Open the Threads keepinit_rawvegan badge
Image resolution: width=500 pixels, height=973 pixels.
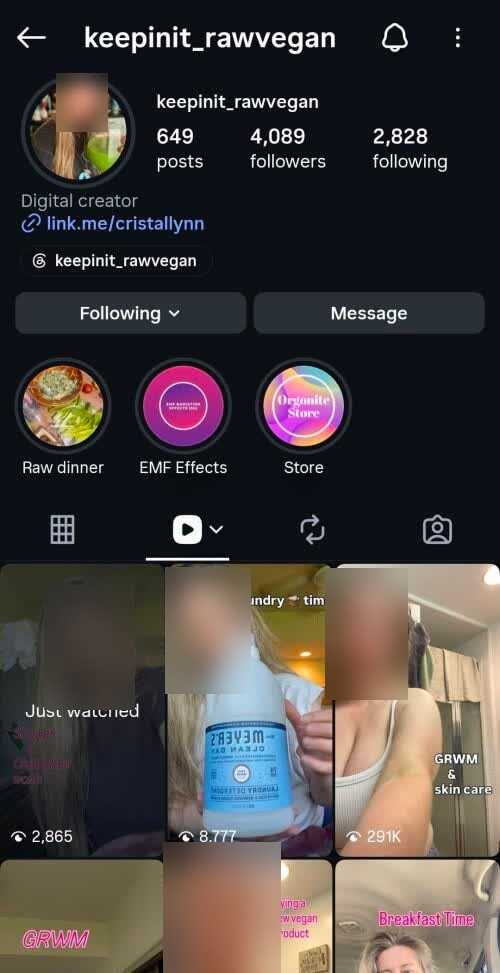click(x=116, y=261)
